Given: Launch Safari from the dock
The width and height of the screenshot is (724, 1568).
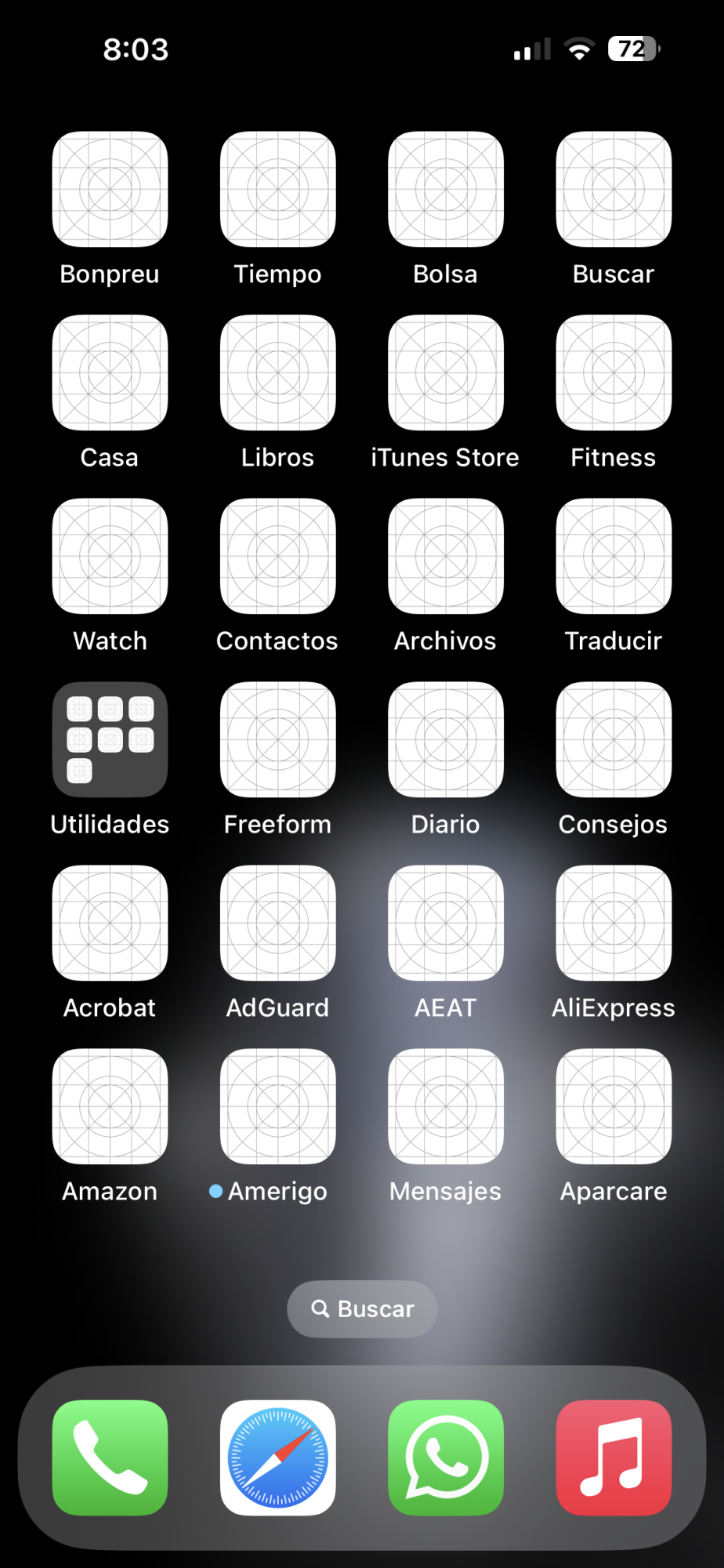Looking at the screenshot, I should click(277, 1457).
